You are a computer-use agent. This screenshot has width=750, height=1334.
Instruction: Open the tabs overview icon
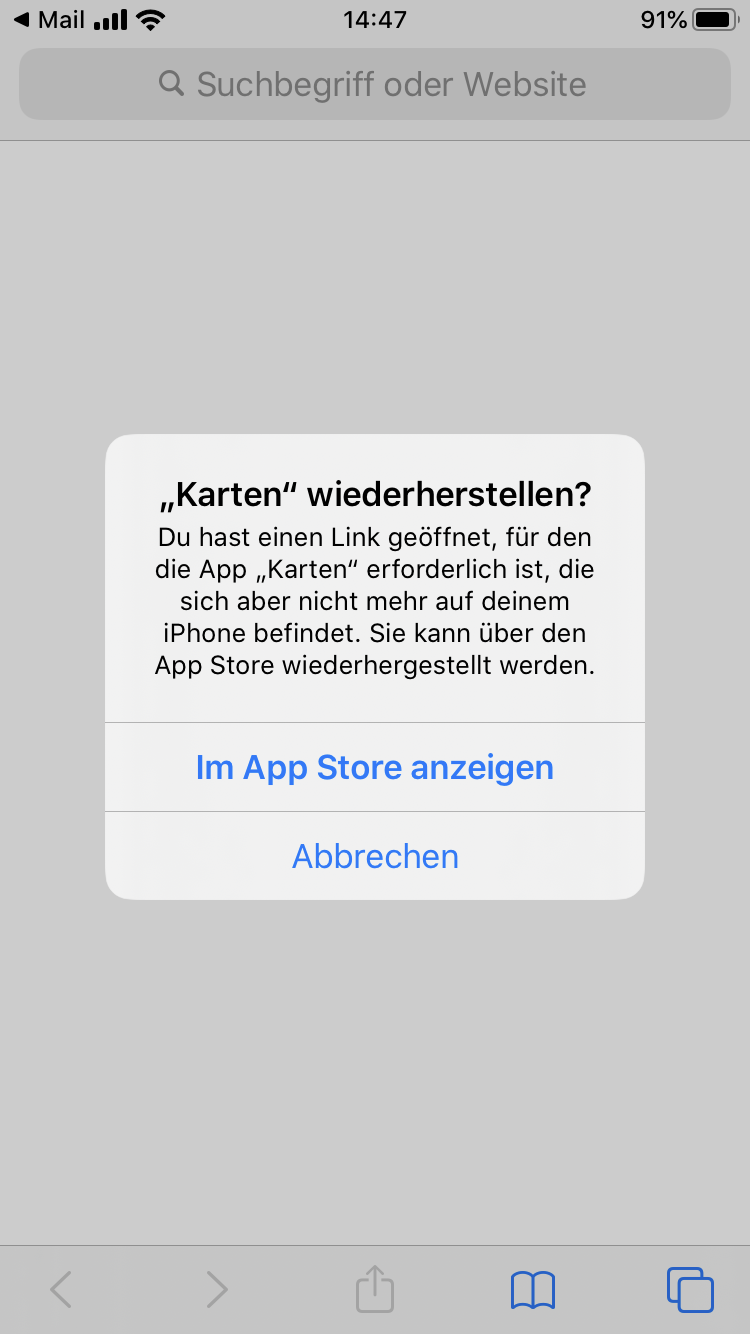click(x=689, y=1289)
